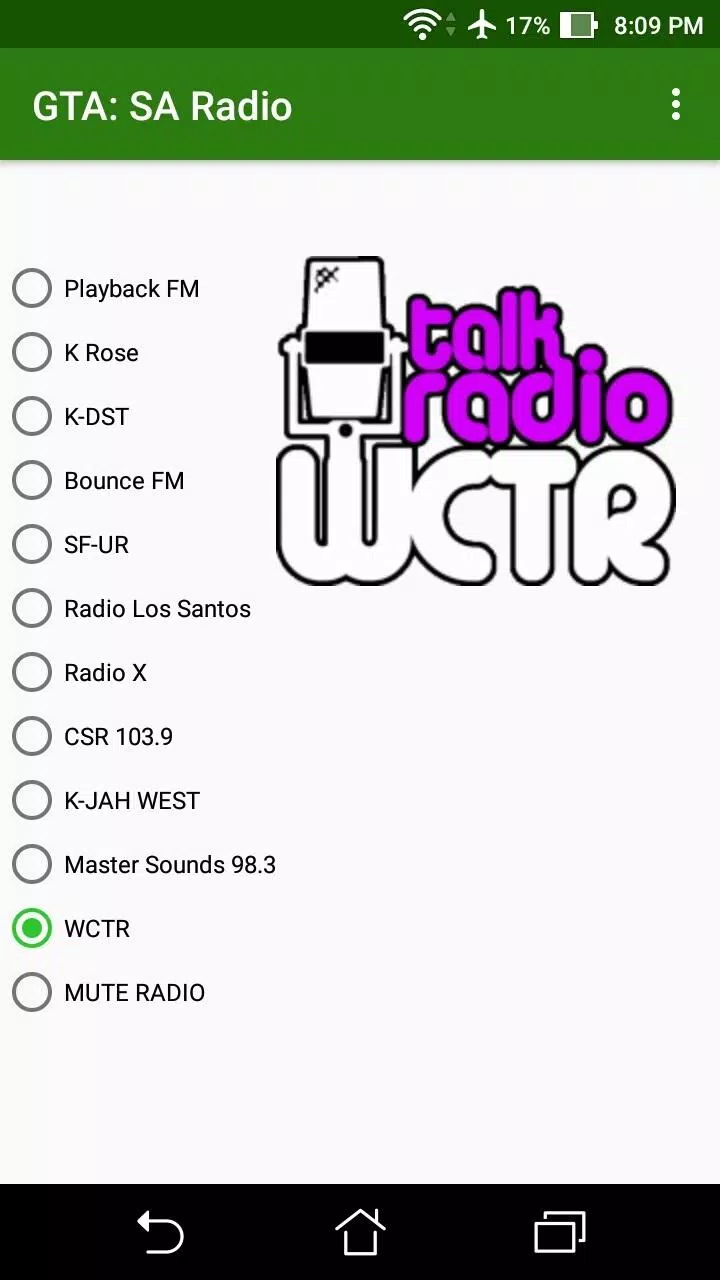Select the Playback FM station
Viewport: 720px width, 1280px height.
point(32,289)
